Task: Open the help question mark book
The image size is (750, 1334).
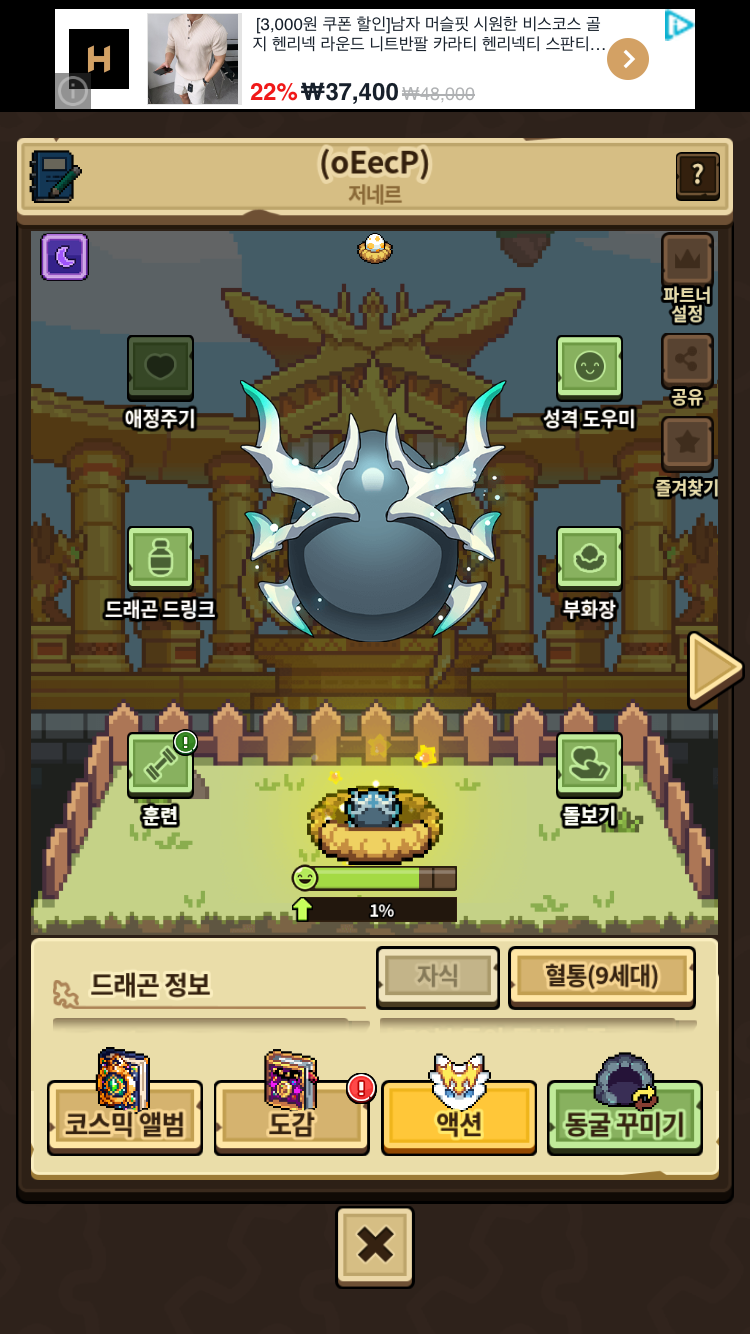Action: [x=697, y=176]
